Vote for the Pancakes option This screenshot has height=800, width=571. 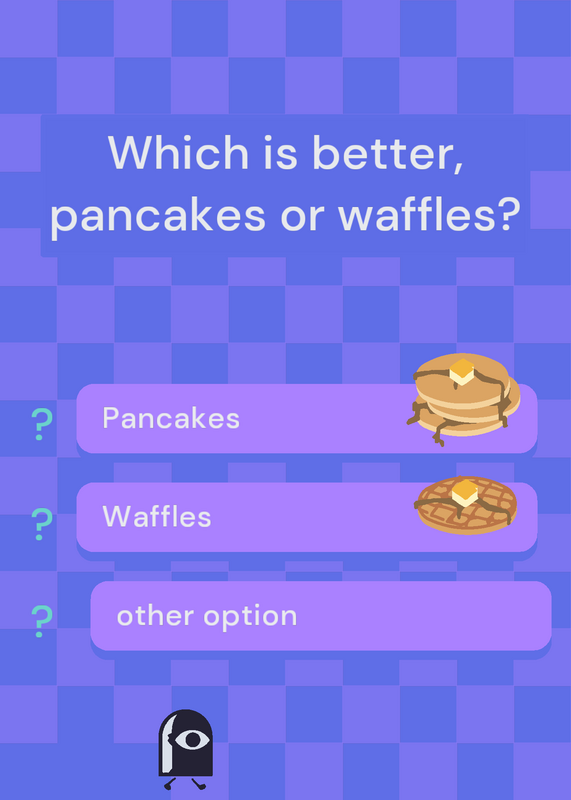[x=307, y=418]
